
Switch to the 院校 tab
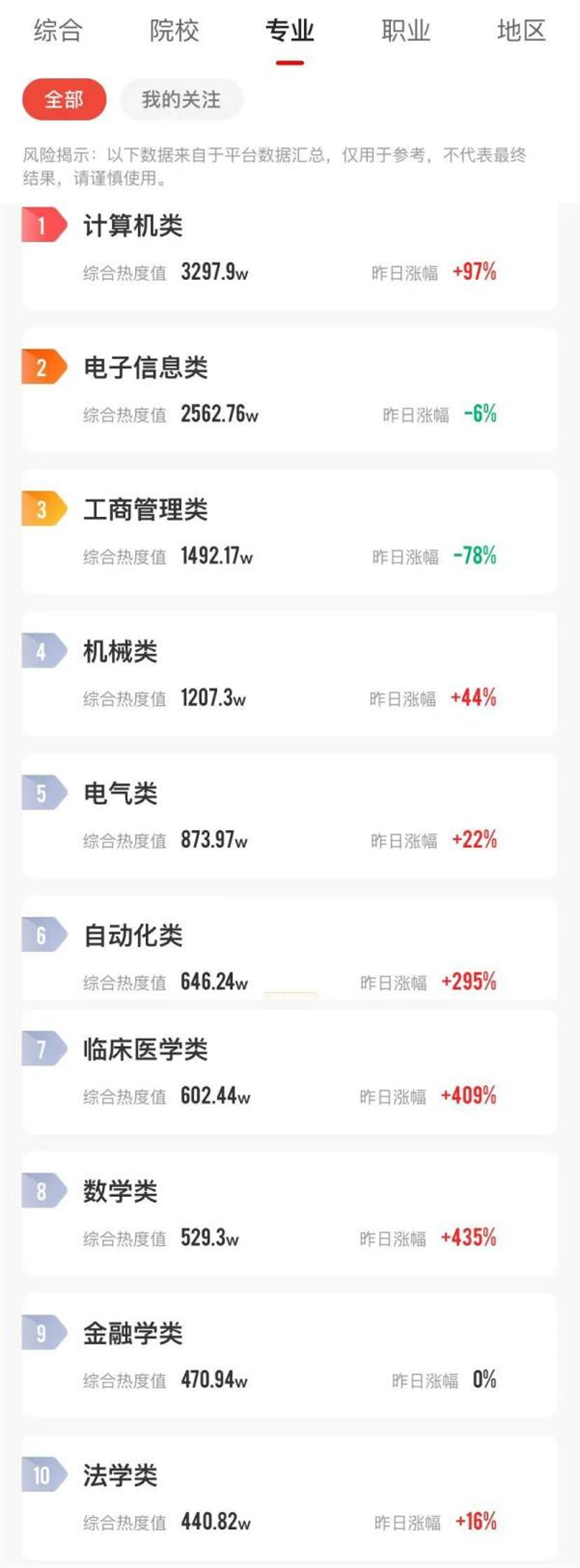(x=174, y=31)
